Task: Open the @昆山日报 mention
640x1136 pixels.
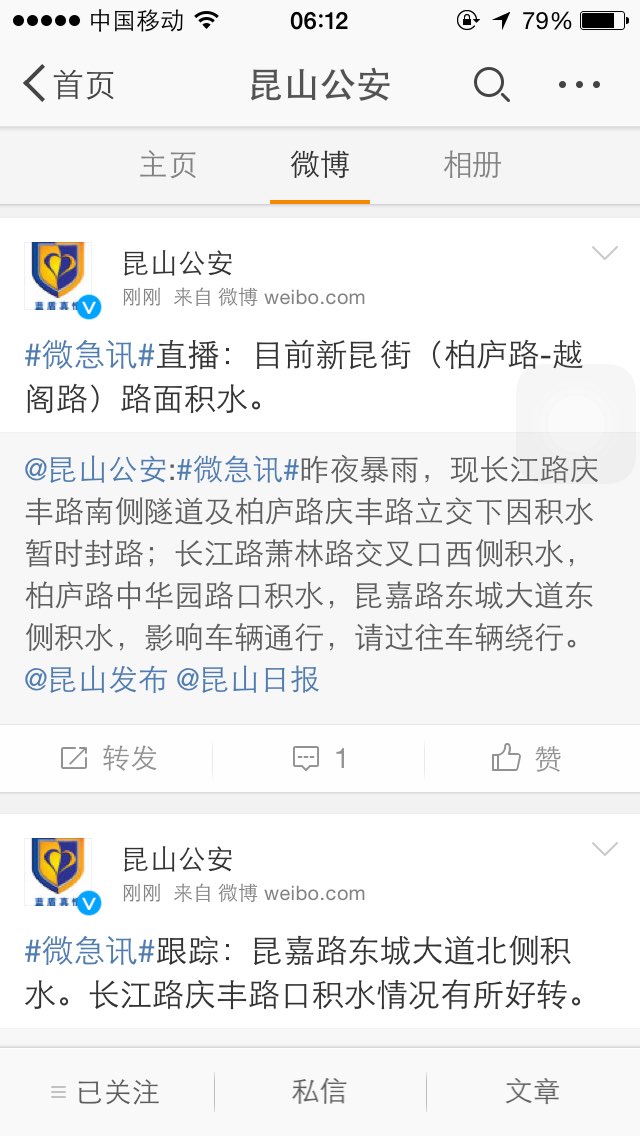Action: (x=248, y=680)
